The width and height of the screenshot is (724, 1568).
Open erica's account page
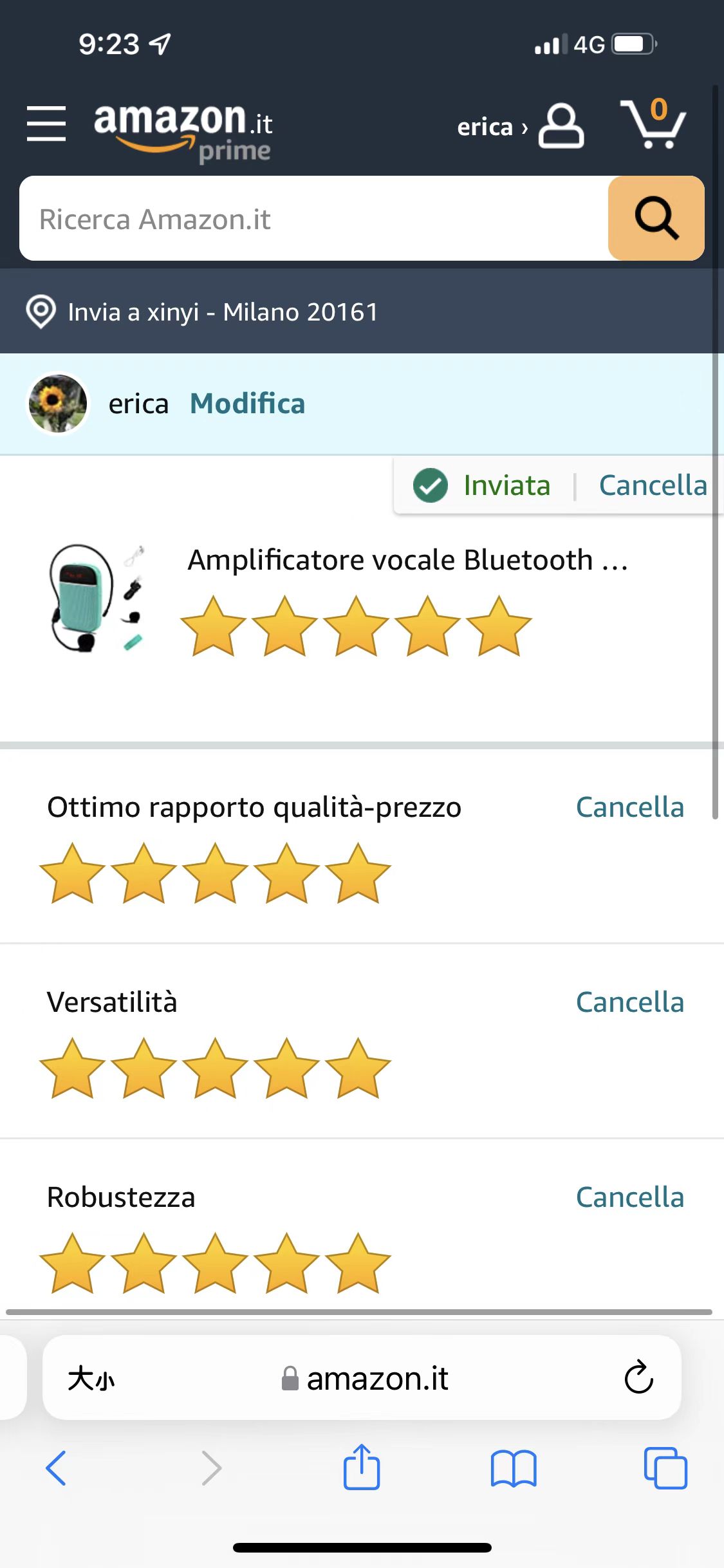[520, 126]
